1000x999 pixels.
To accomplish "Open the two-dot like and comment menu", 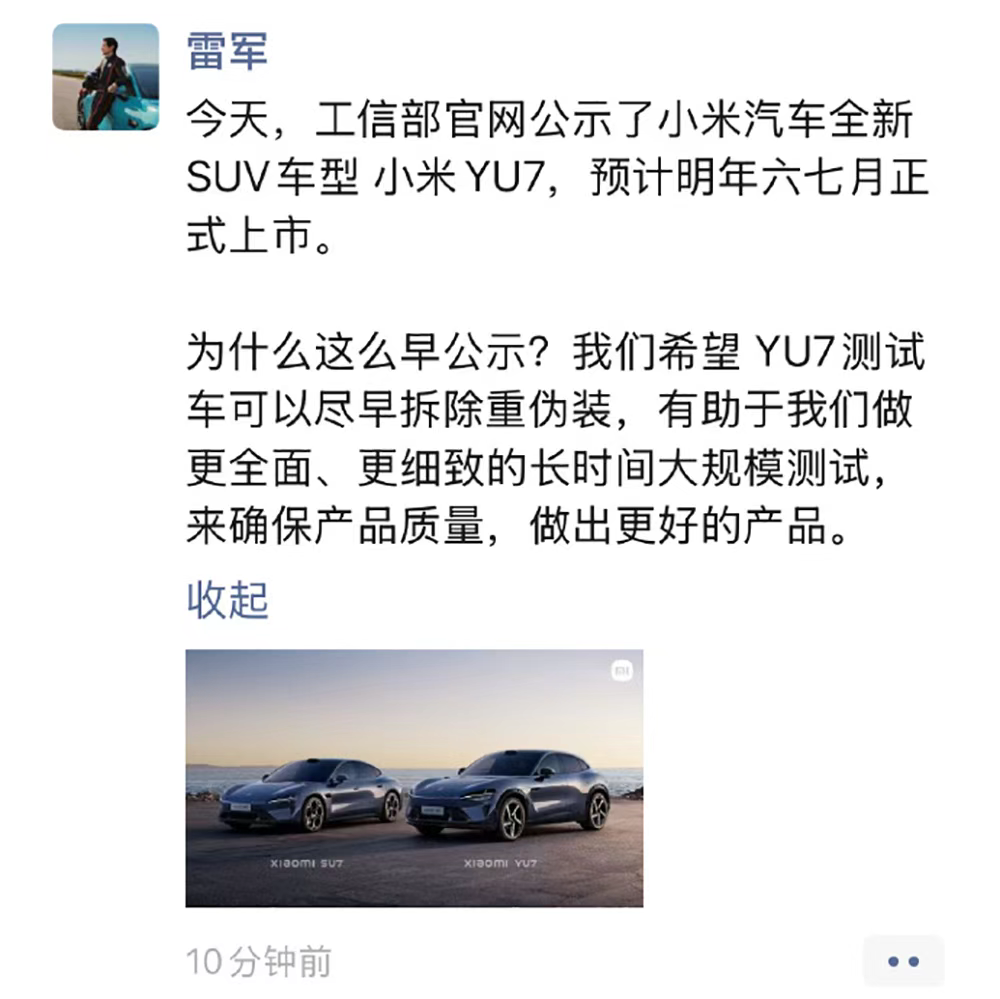I will [903, 961].
